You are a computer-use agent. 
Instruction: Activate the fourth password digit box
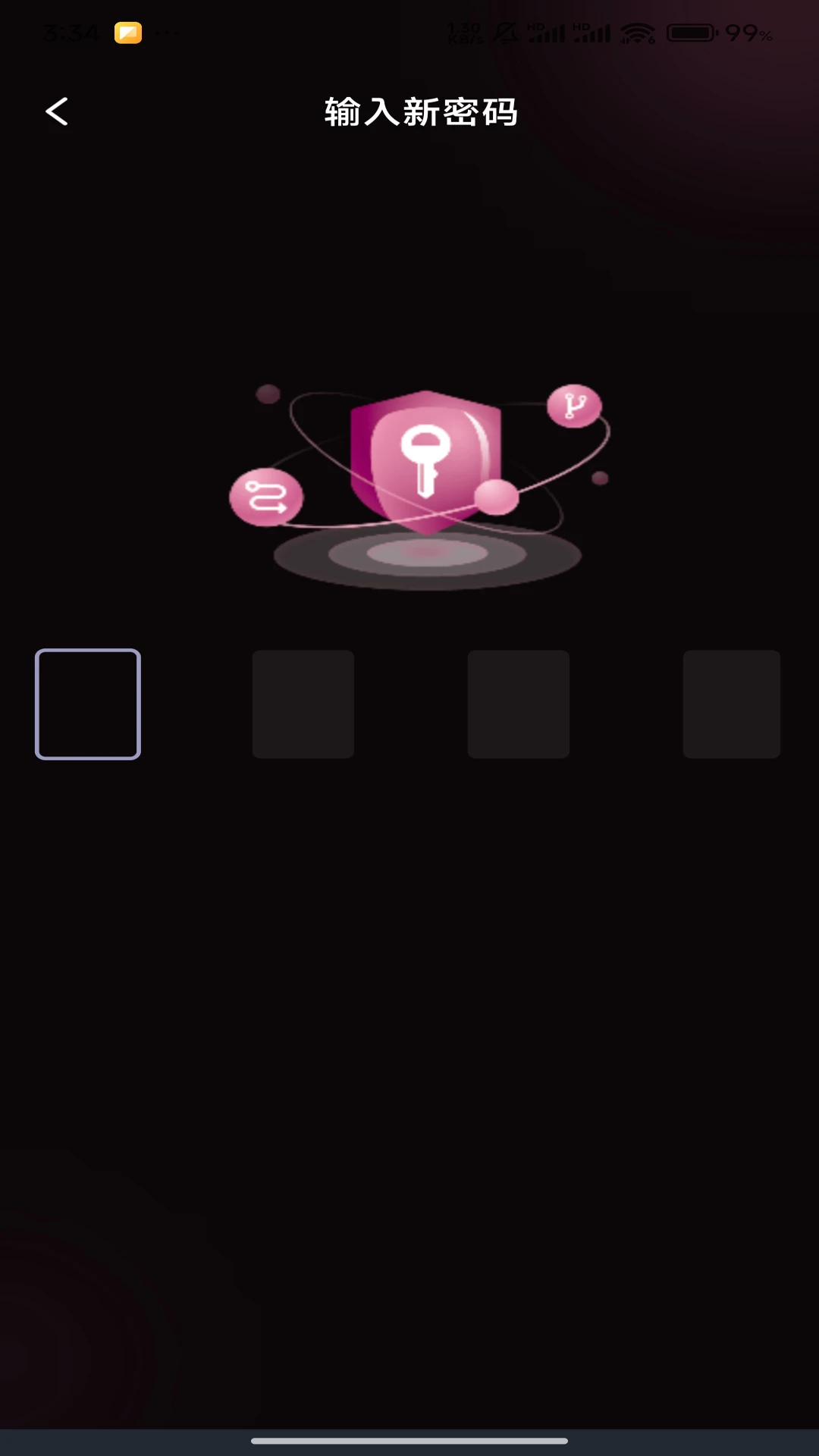(732, 704)
